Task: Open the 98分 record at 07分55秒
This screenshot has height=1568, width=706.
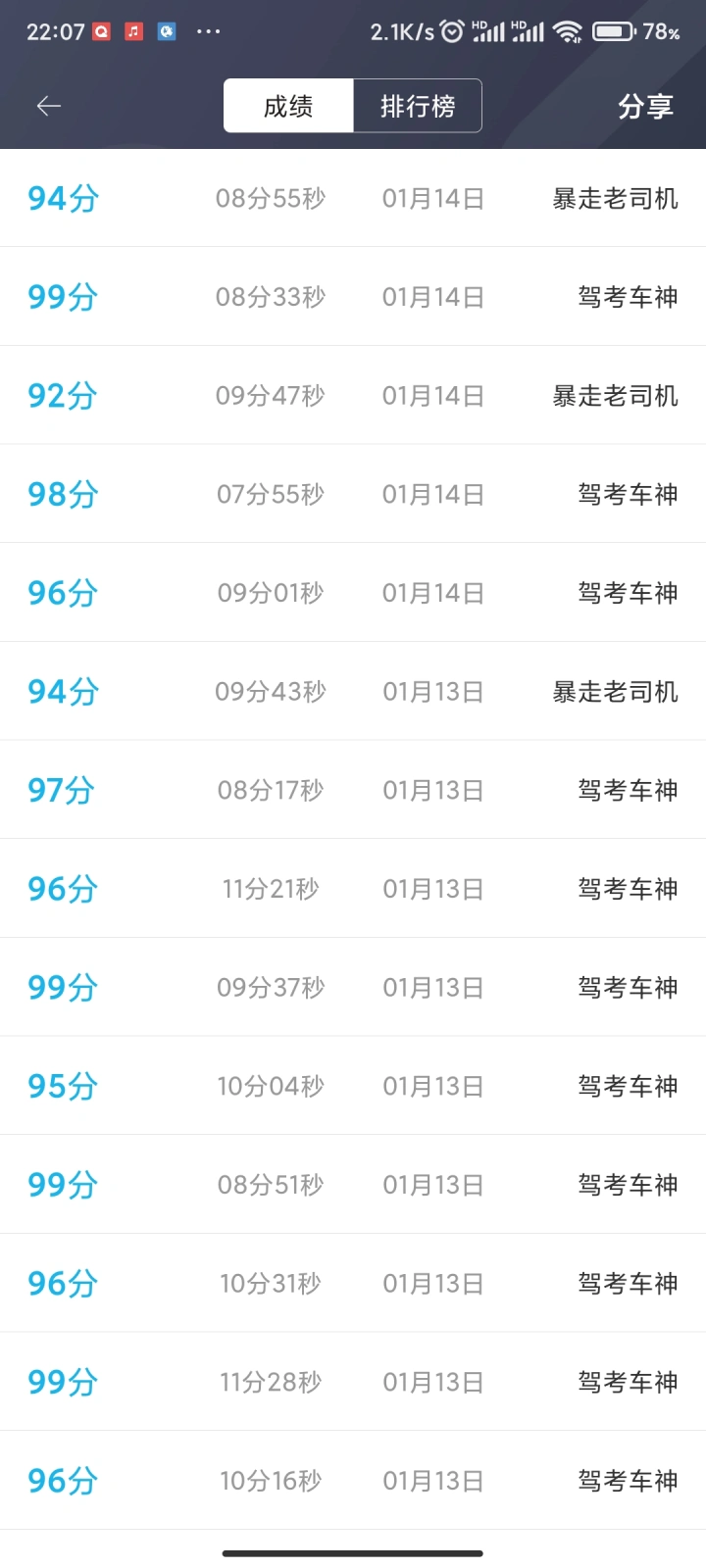Action: tap(353, 494)
